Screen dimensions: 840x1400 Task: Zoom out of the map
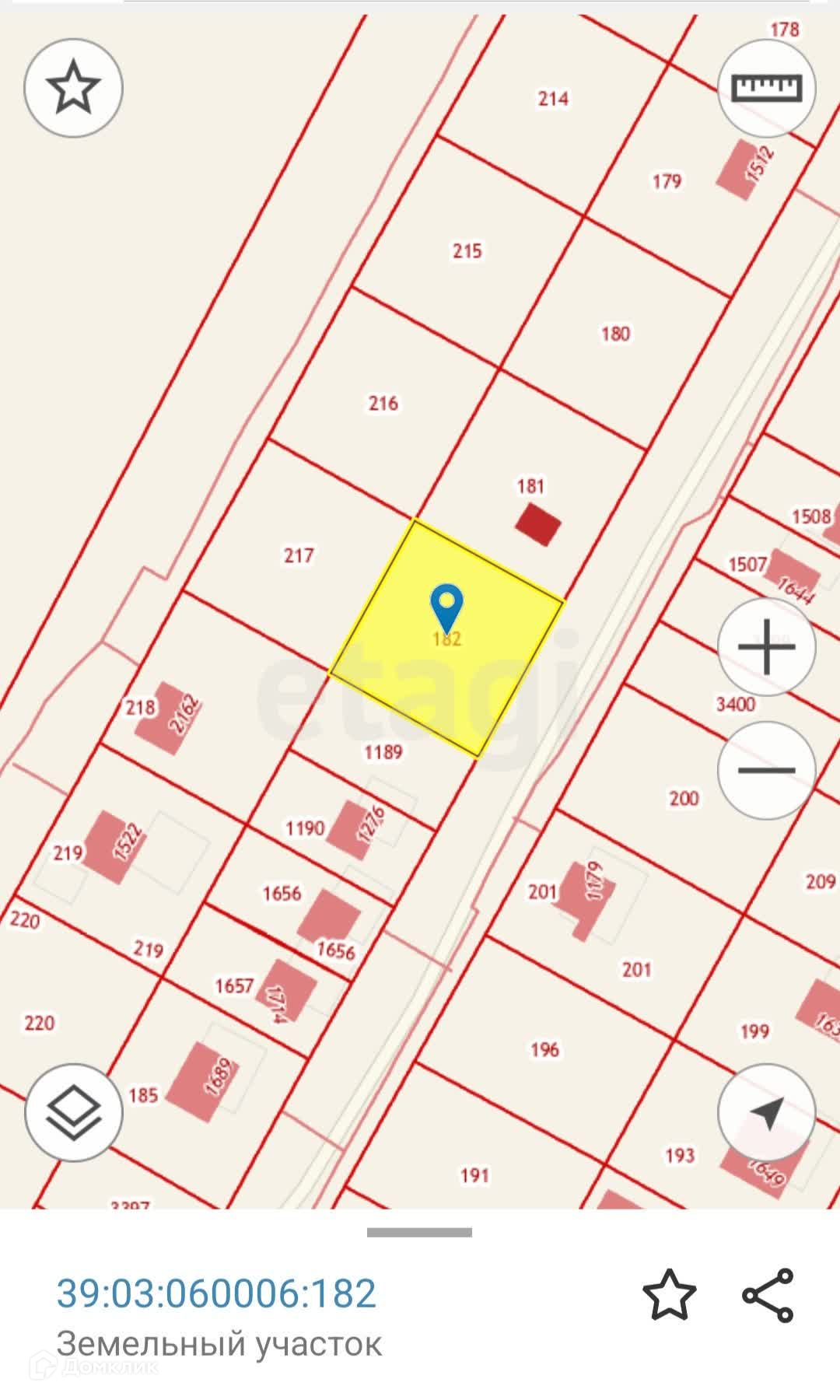(767, 770)
